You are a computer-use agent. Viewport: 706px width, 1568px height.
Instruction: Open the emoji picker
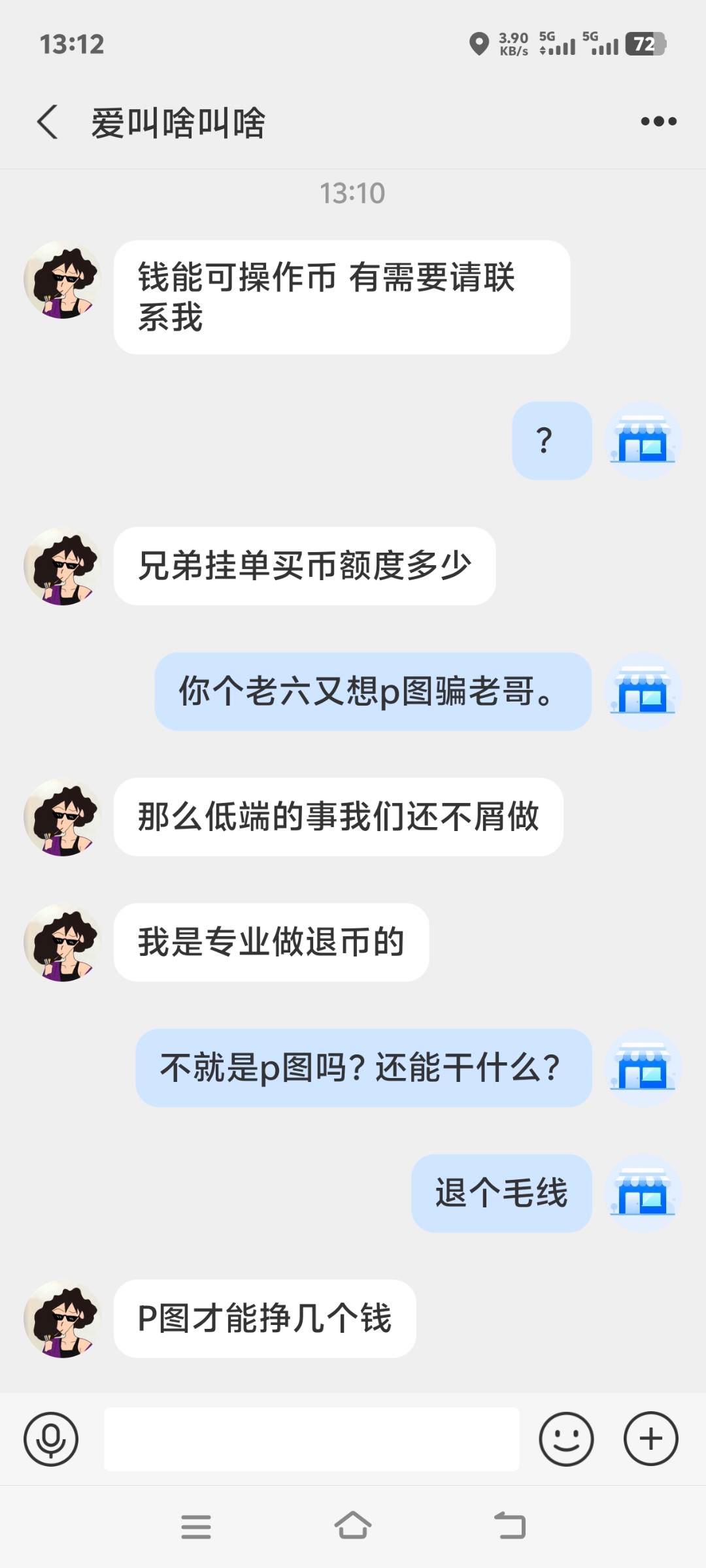(566, 1439)
